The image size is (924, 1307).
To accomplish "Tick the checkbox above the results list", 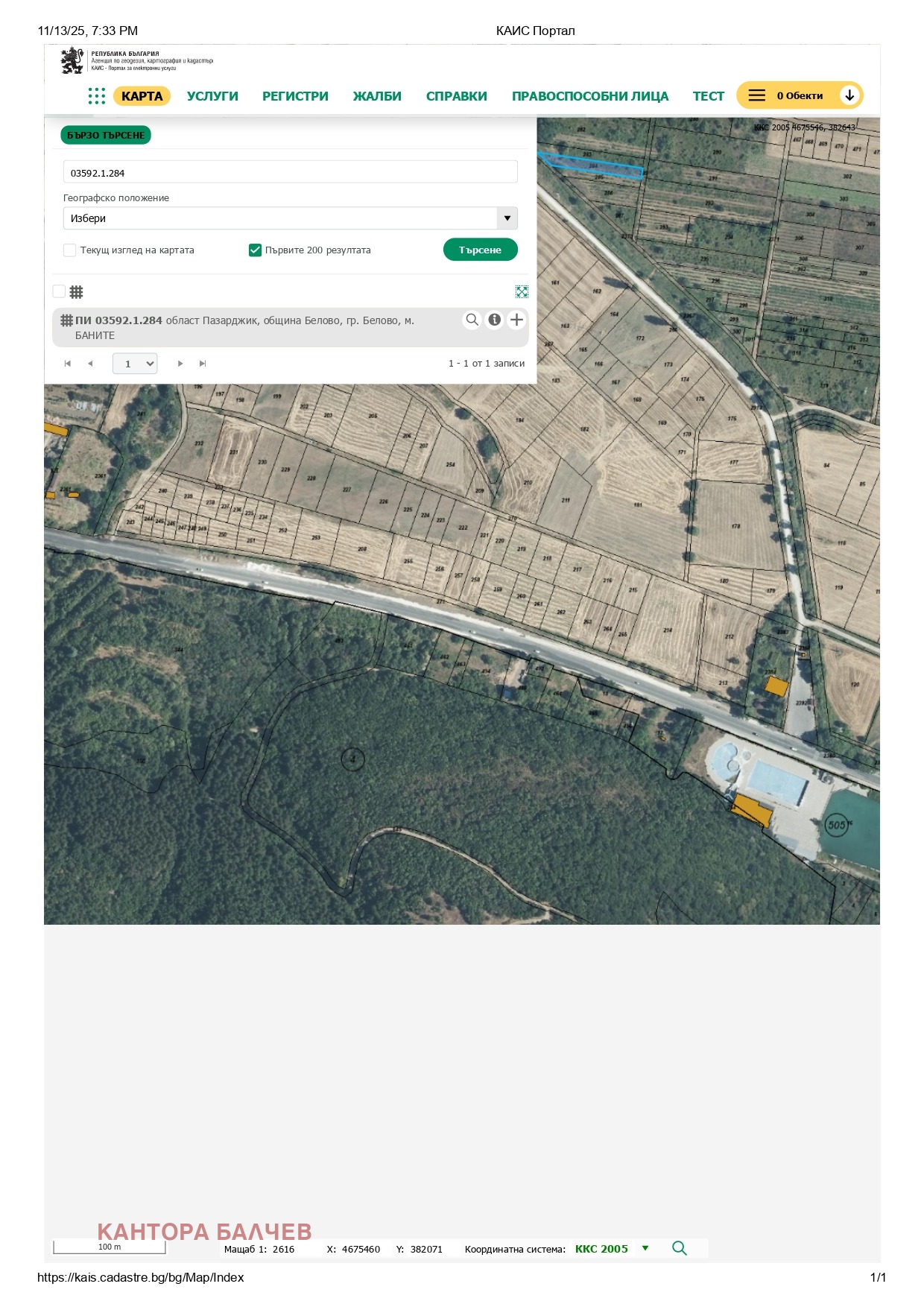I will [x=59, y=292].
